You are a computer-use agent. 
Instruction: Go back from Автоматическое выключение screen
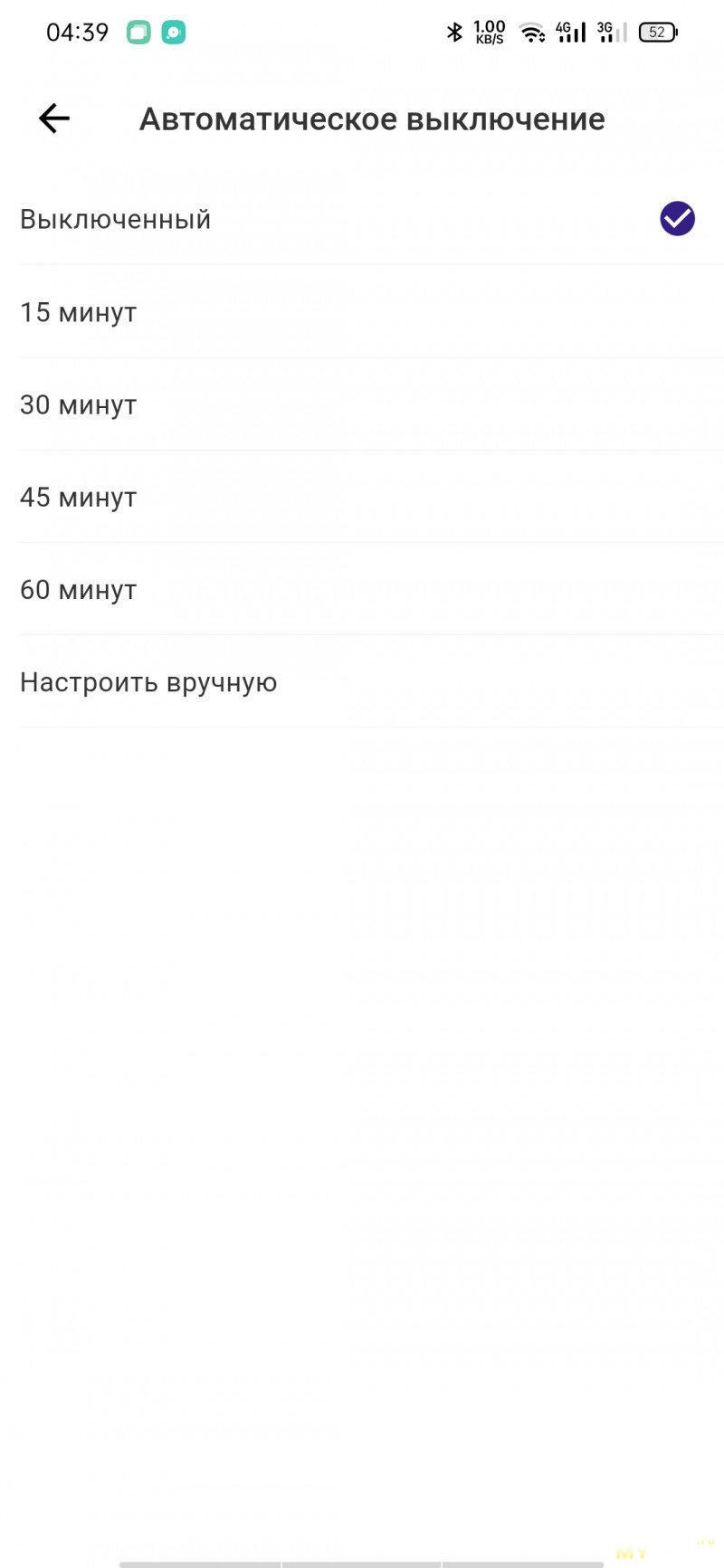pyautogui.click(x=54, y=119)
